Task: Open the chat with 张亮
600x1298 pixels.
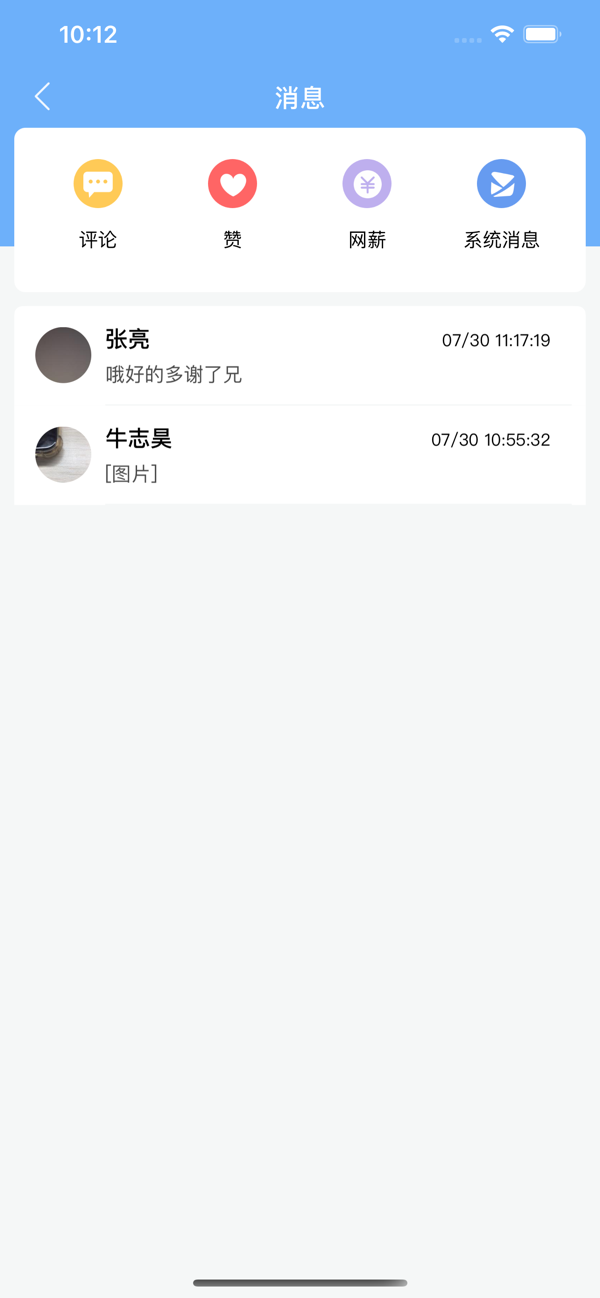Action: 300,355
